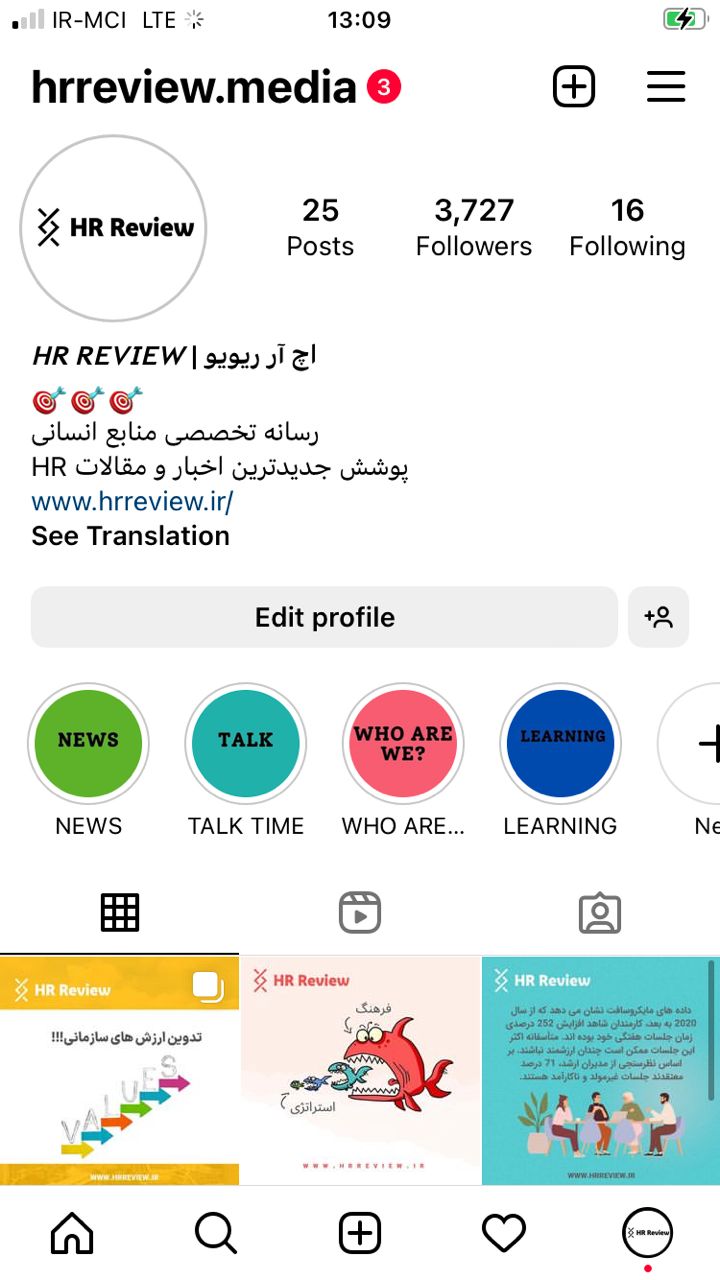Select the posts grid tab
The image size is (720, 1280).
pos(120,913)
